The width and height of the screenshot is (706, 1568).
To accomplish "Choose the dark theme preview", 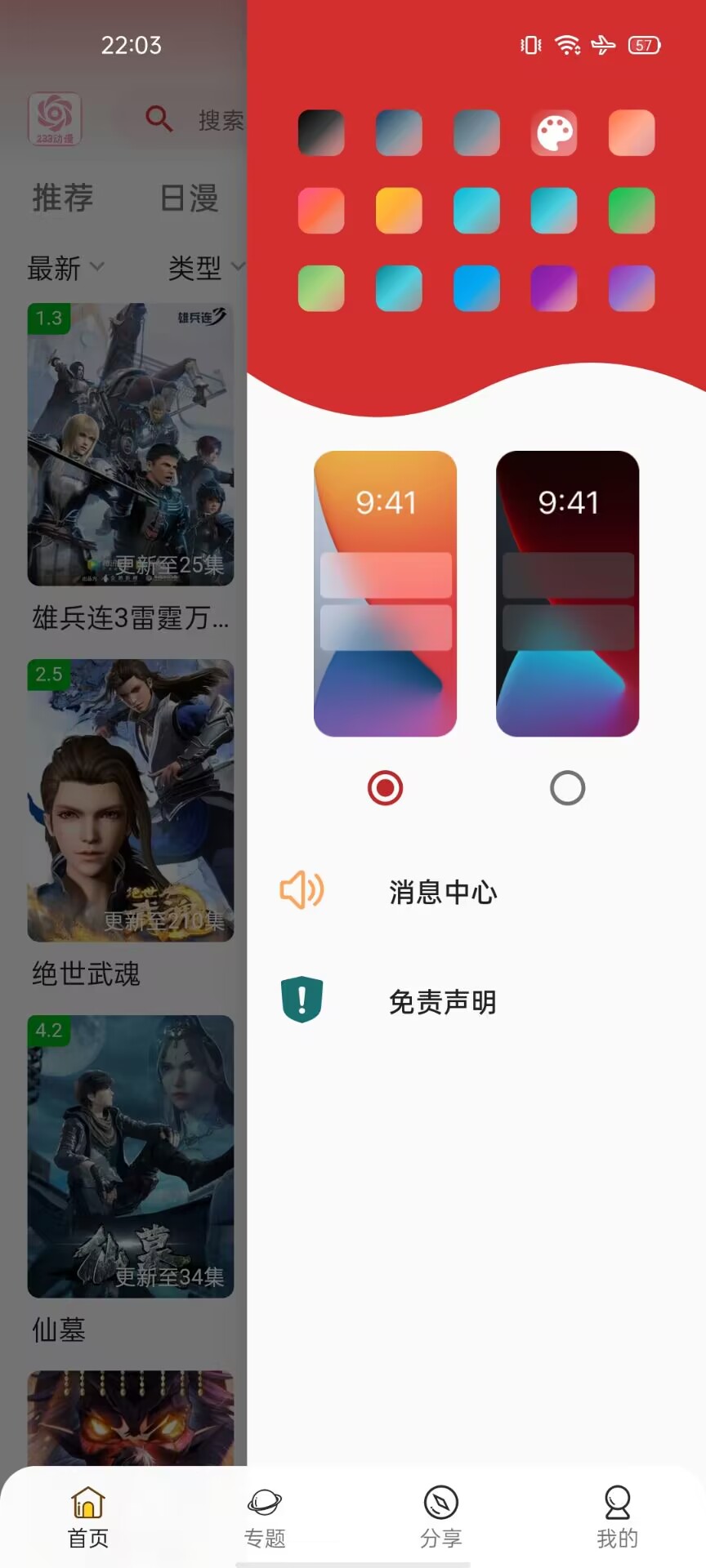I will [x=567, y=594].
